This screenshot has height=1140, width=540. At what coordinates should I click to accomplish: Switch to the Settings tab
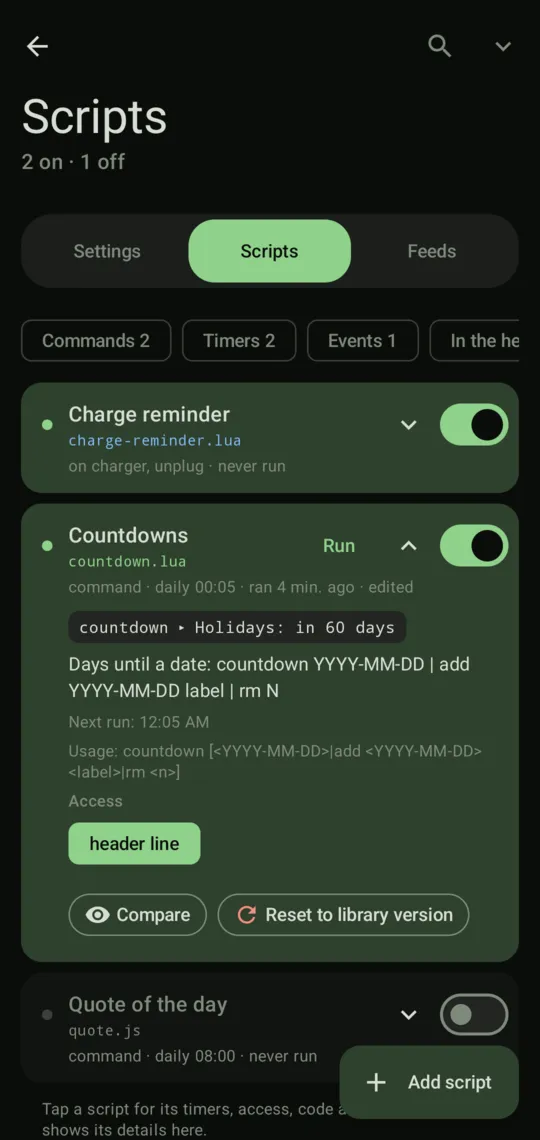coord(107,251)
